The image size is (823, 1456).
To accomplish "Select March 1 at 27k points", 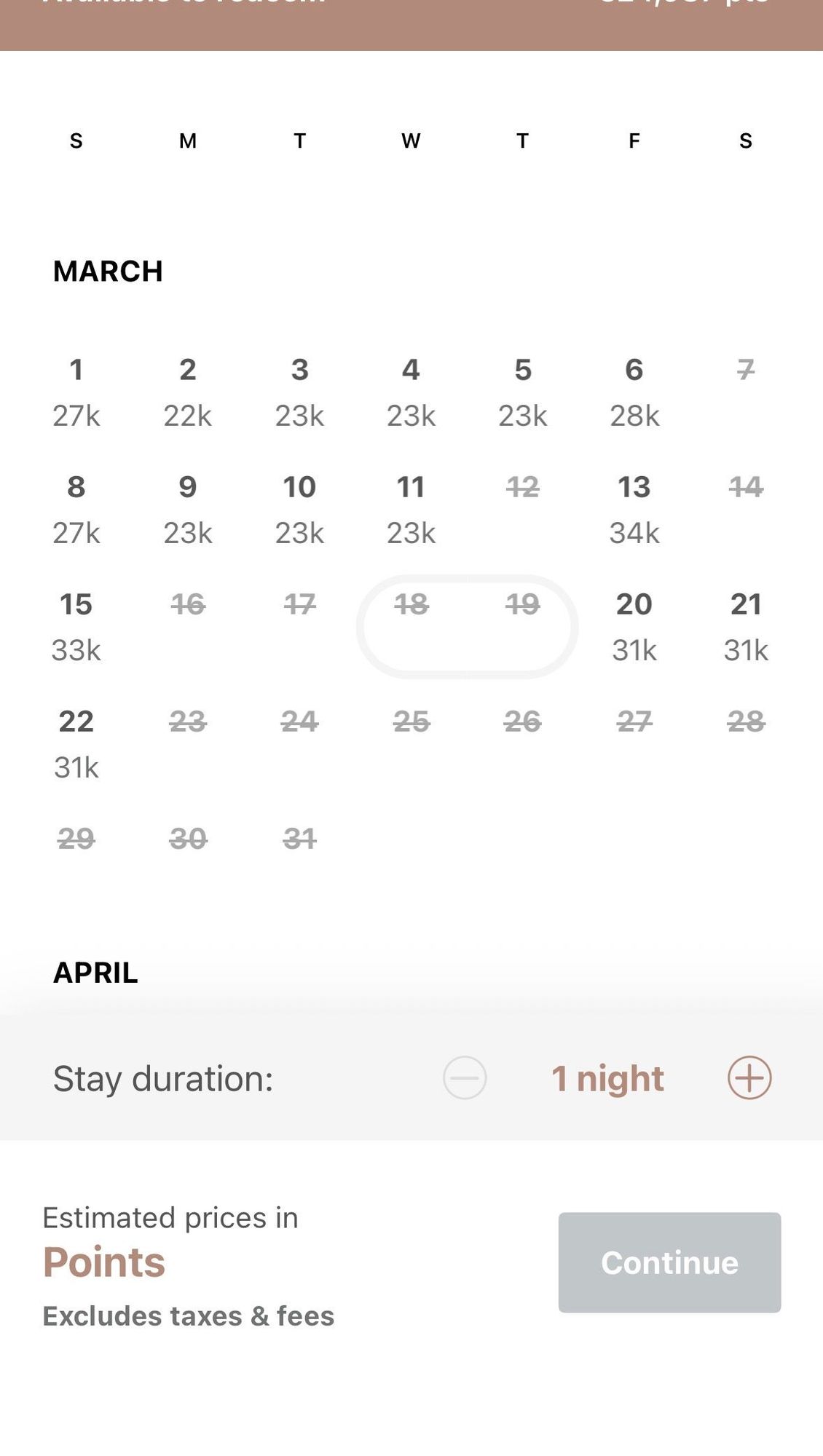I will [76, 392].
